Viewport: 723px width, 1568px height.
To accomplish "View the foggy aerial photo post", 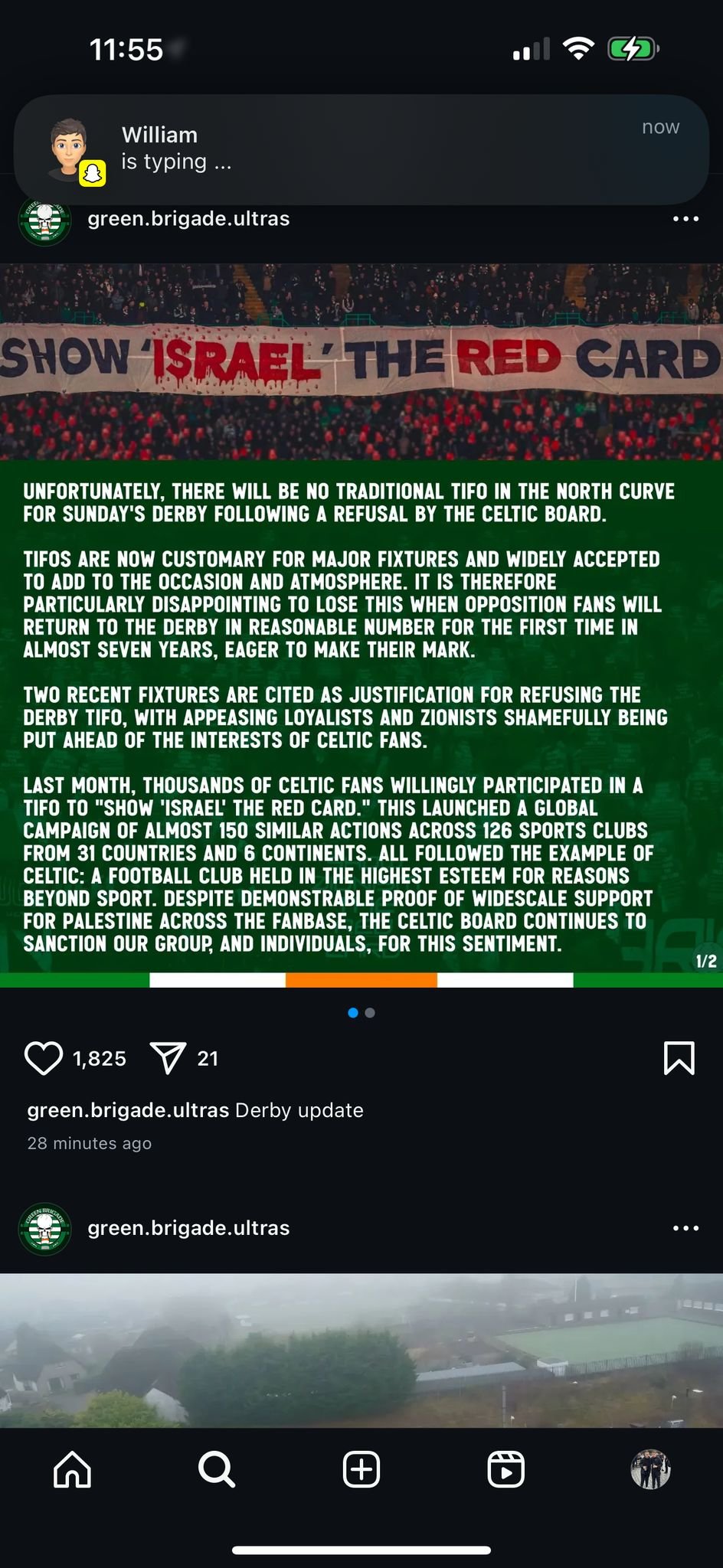I will tap(361, 1351).
